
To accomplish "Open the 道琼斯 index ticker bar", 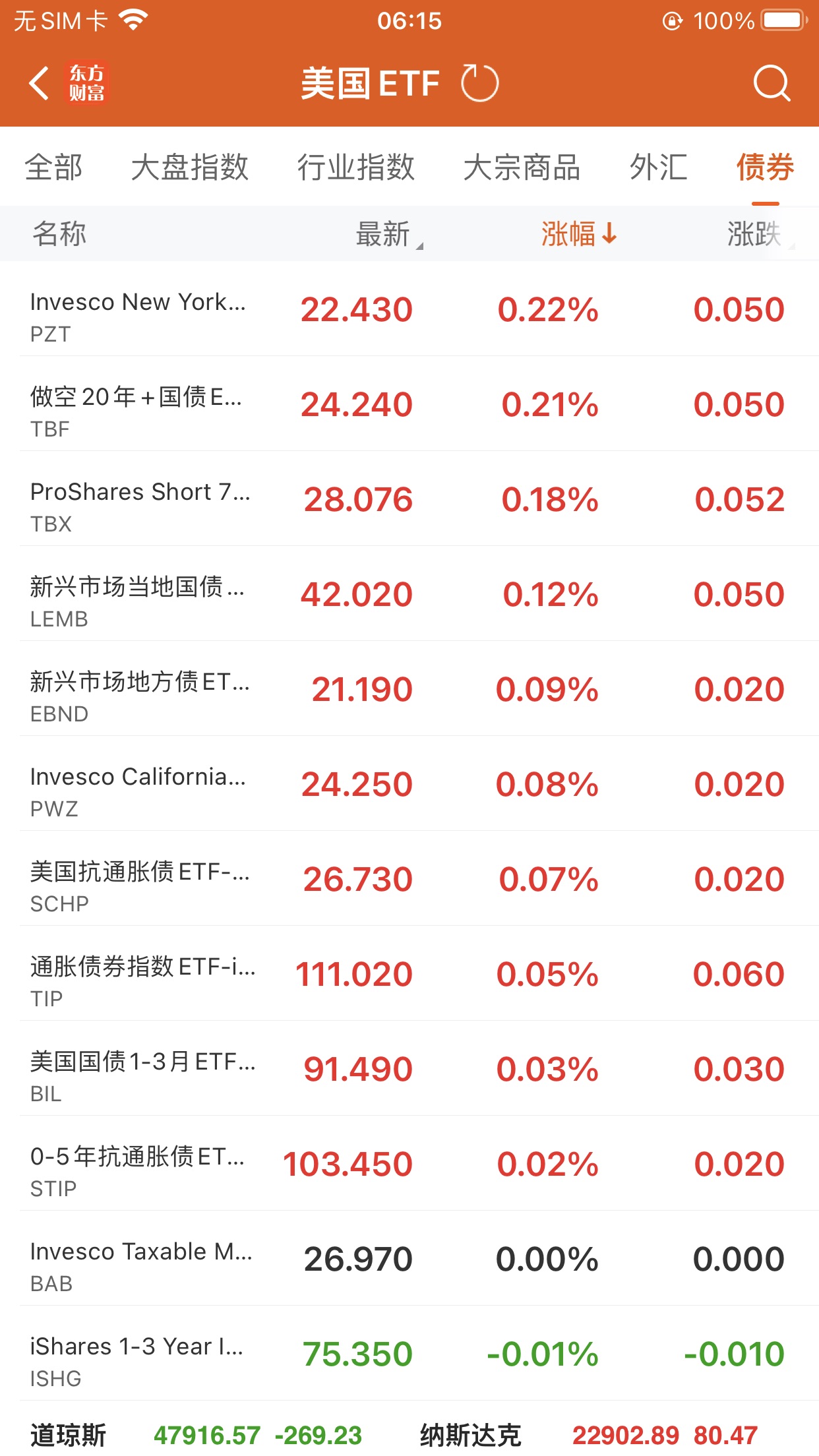I will point(198,1435).
